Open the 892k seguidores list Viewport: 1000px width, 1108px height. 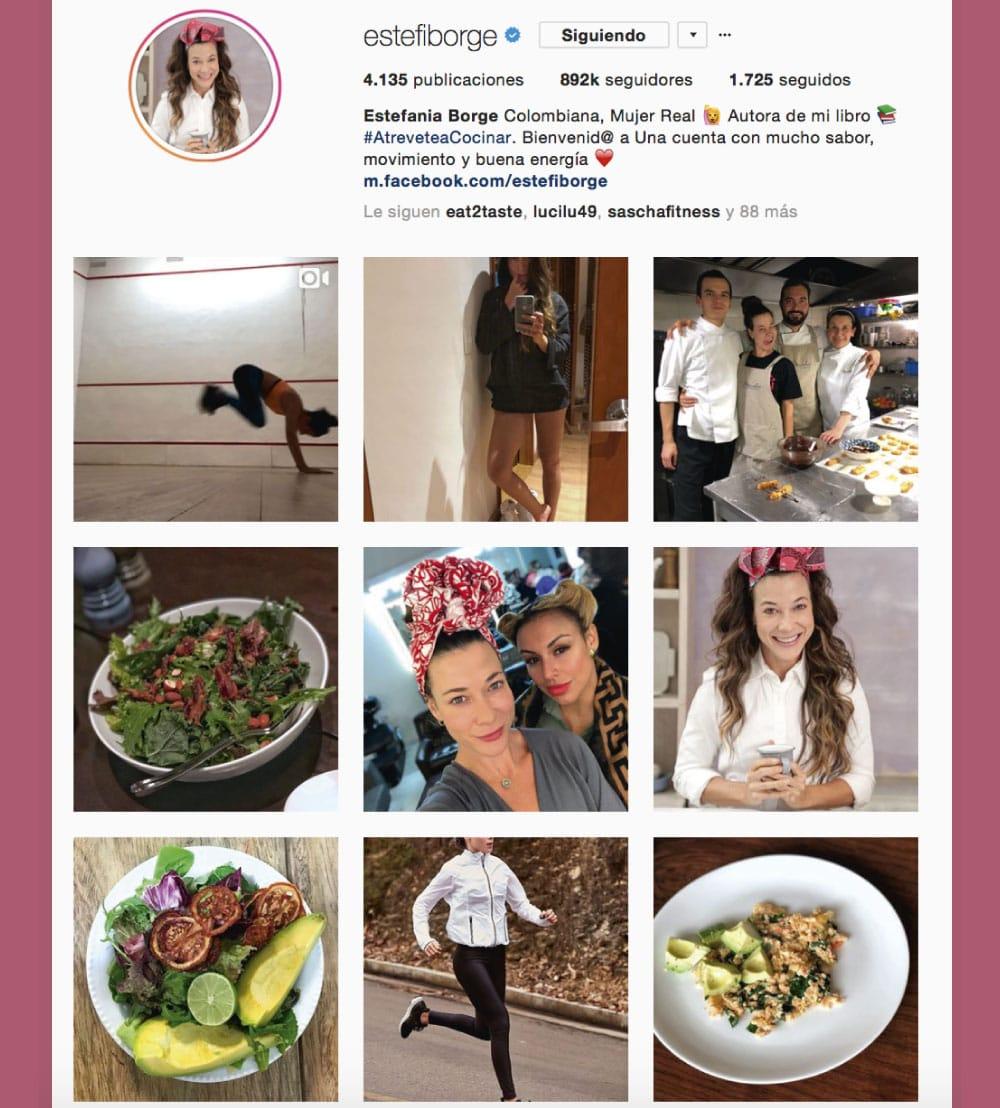coord(626,80)
